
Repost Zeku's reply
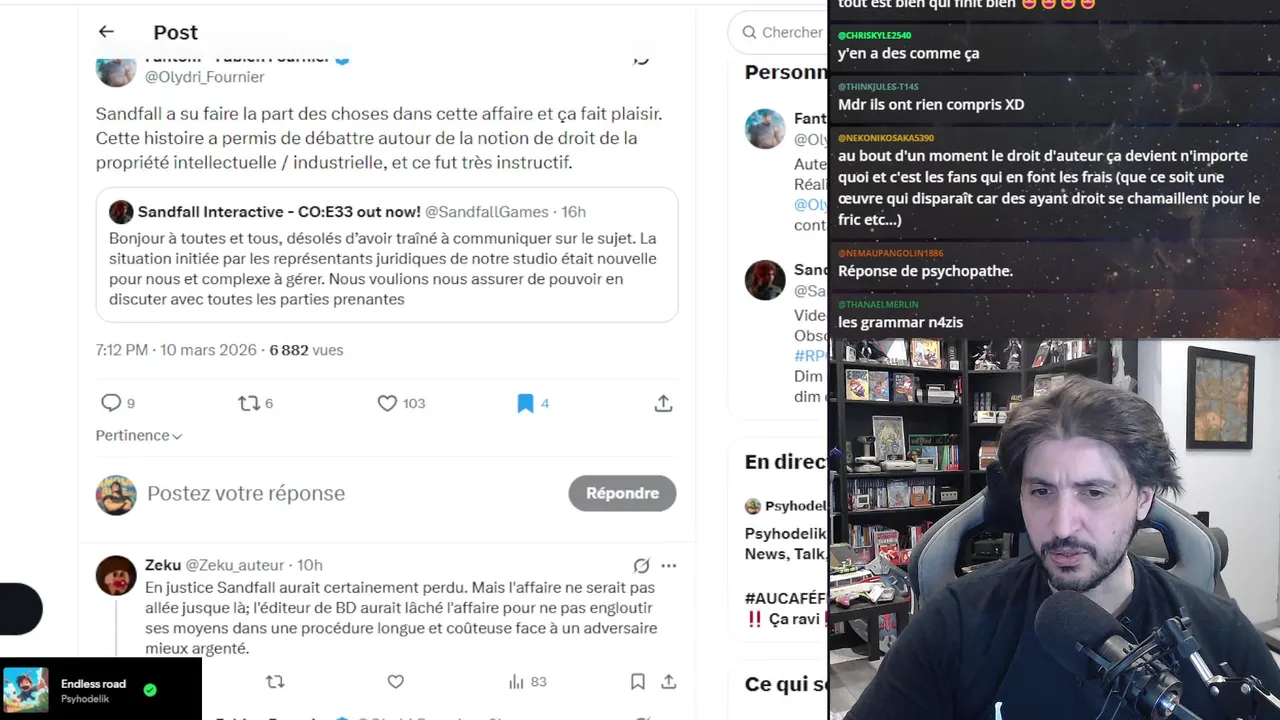(x=275, y=682)
